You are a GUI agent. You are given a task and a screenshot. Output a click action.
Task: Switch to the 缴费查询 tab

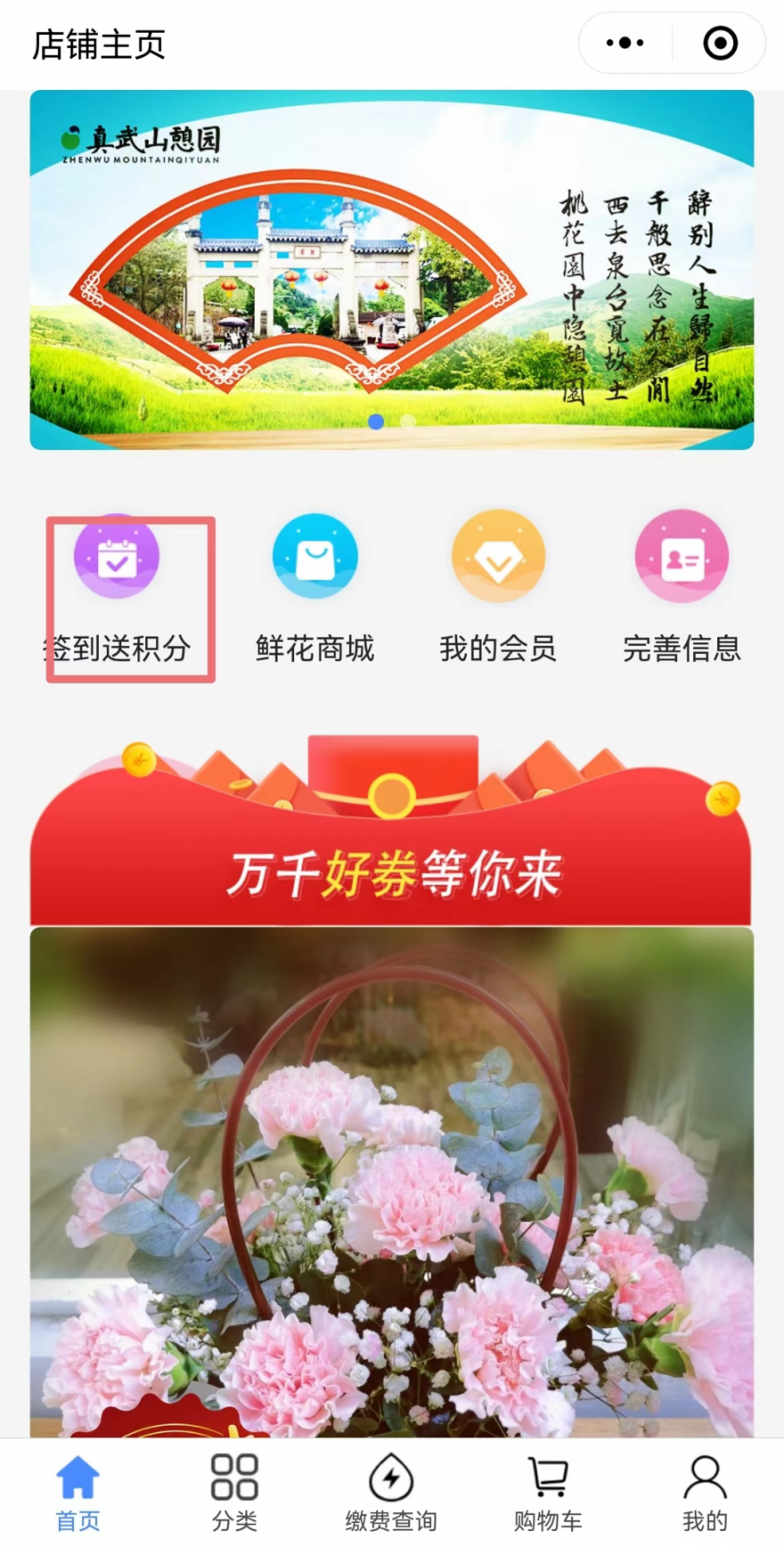tap(391, 1493)
